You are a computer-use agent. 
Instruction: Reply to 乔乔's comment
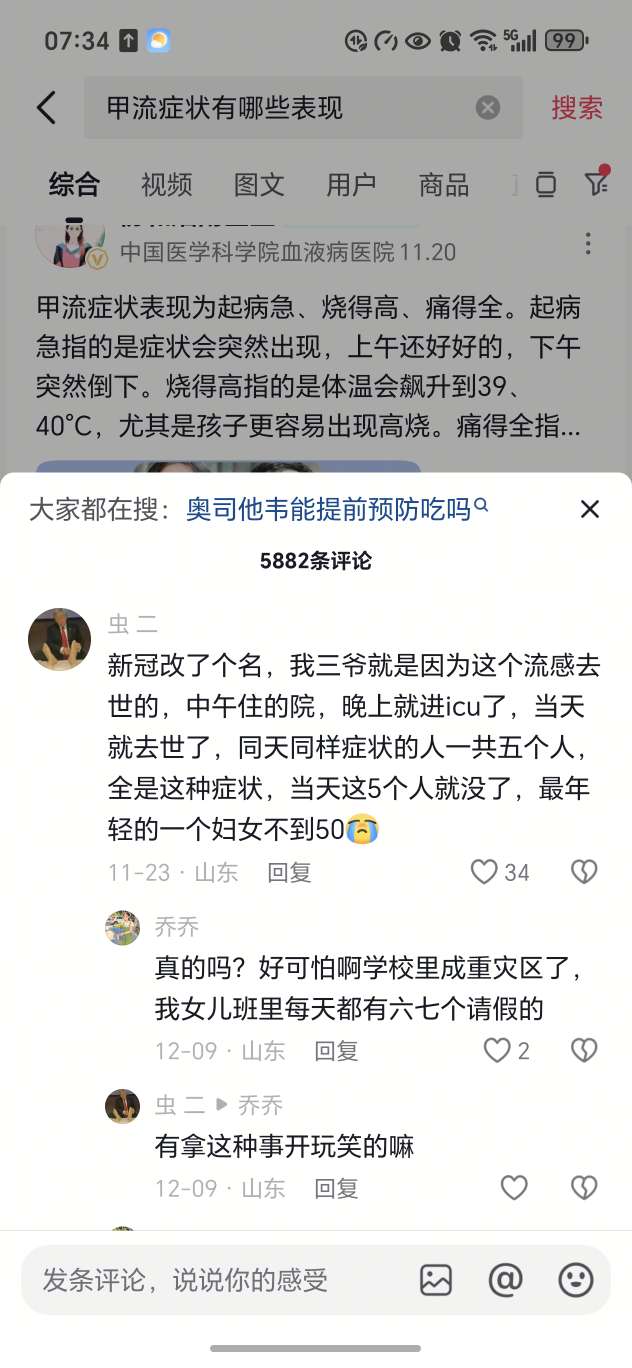pyautogui.click(x=336, y=1050)
